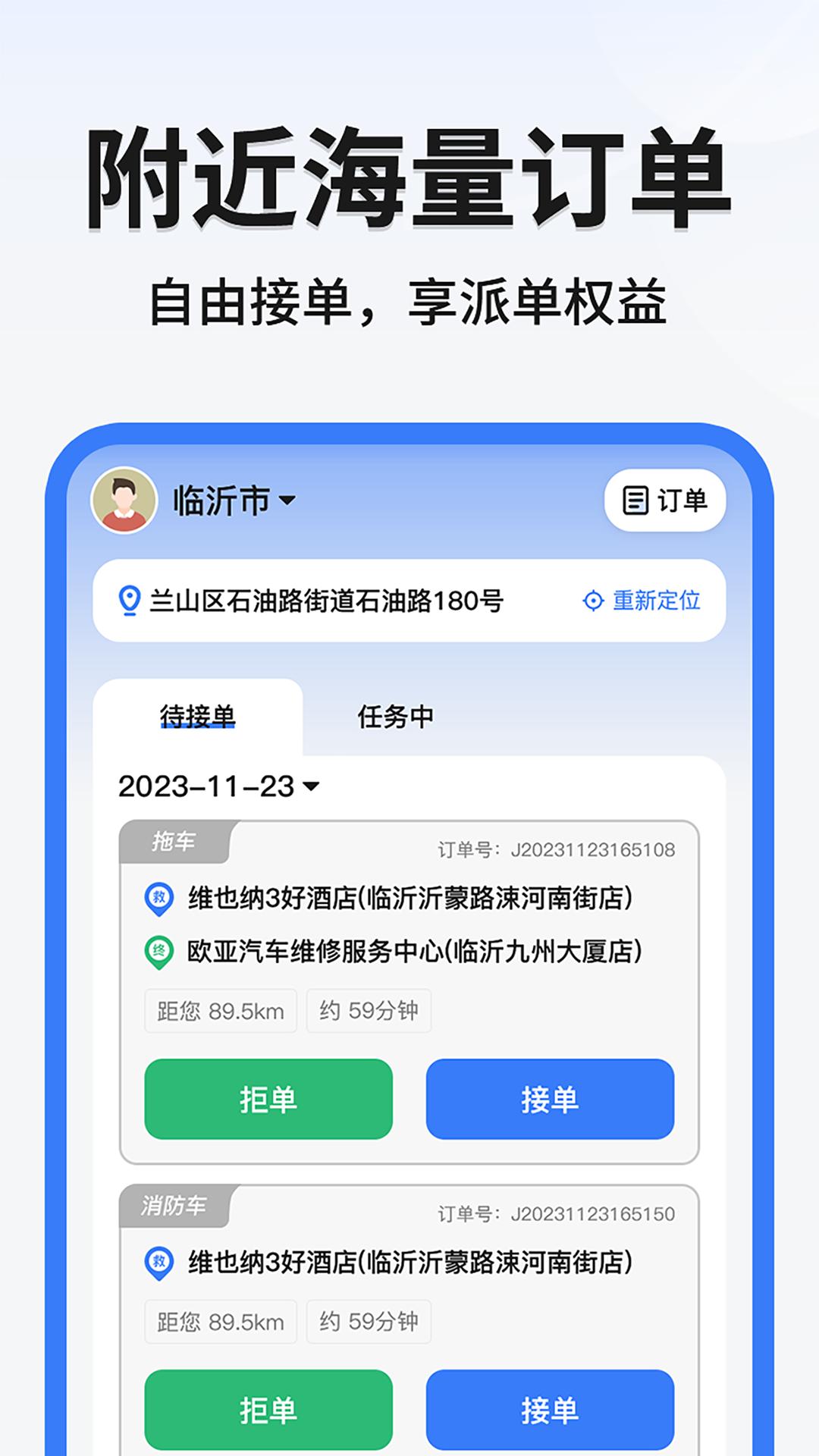Click the location pin icon beside the address
This screenshot has width=819, height=1456.
point(128,601)
